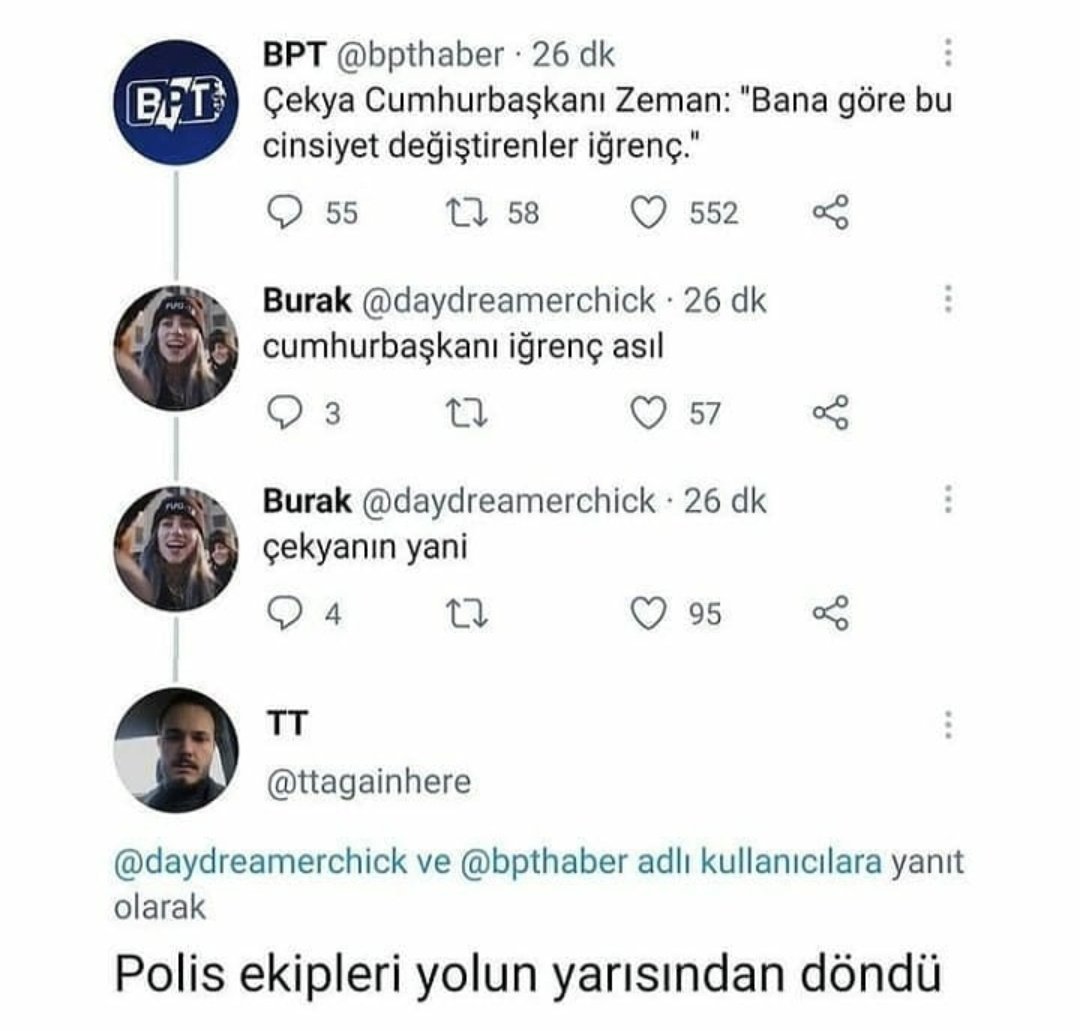Open overflow menu on TT's tweet
The image size is (1080, 1031).
[947, 725]
